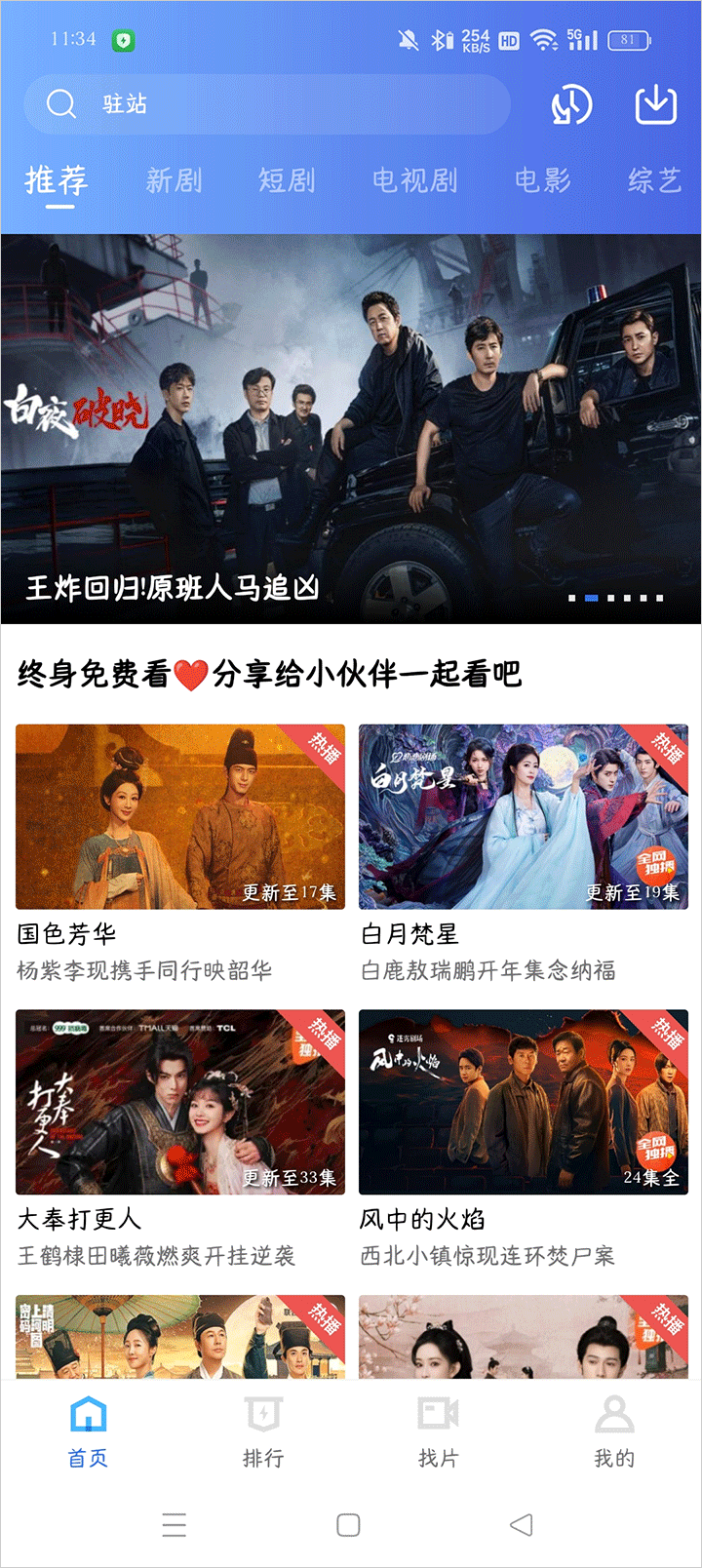
Task: Open 白月梵星 series page
Action: click(524, 817)
